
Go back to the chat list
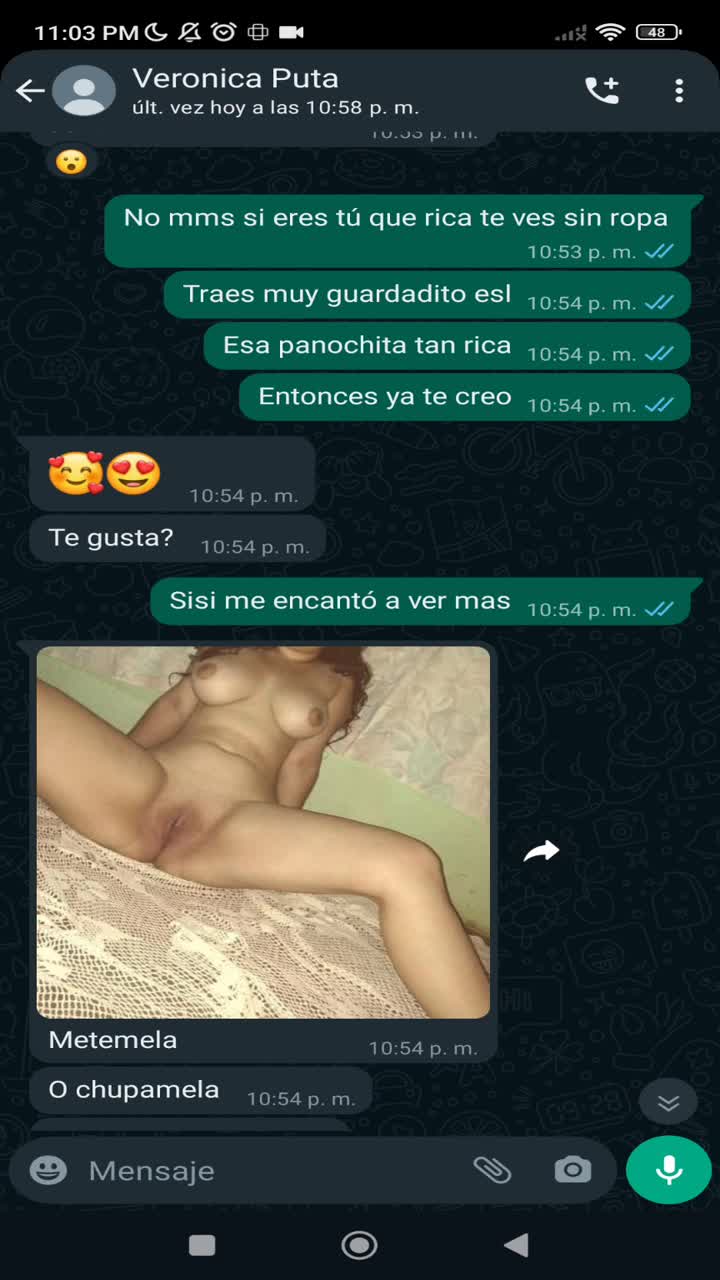point(30,91)
